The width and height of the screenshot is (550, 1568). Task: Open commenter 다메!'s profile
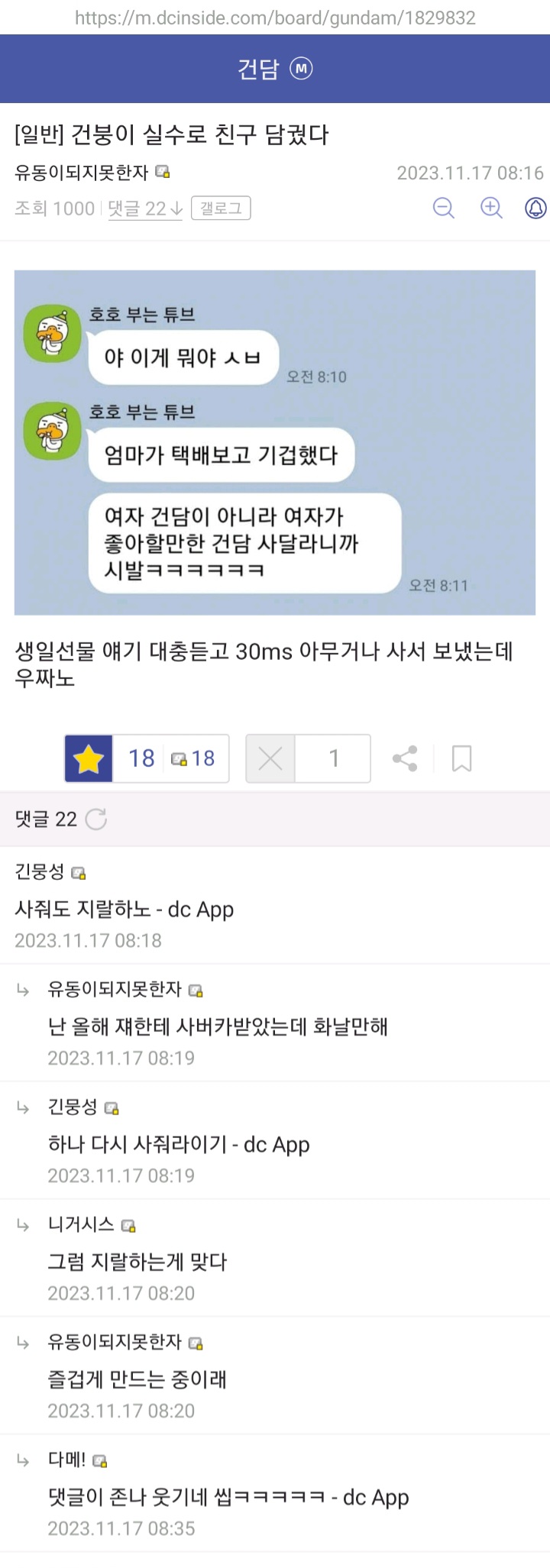click(x=67, y=1460)
